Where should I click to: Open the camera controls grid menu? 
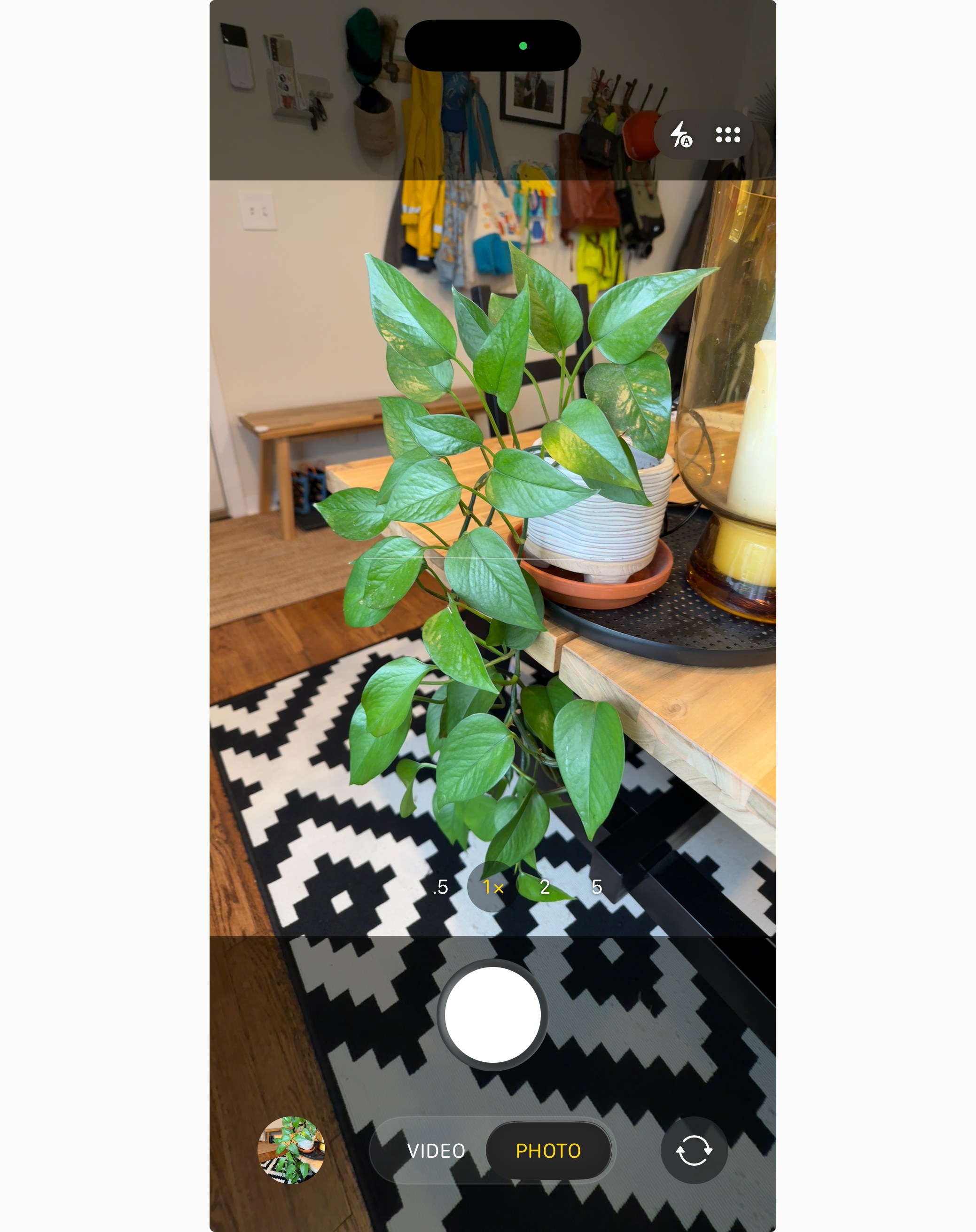tap(727, 135)
